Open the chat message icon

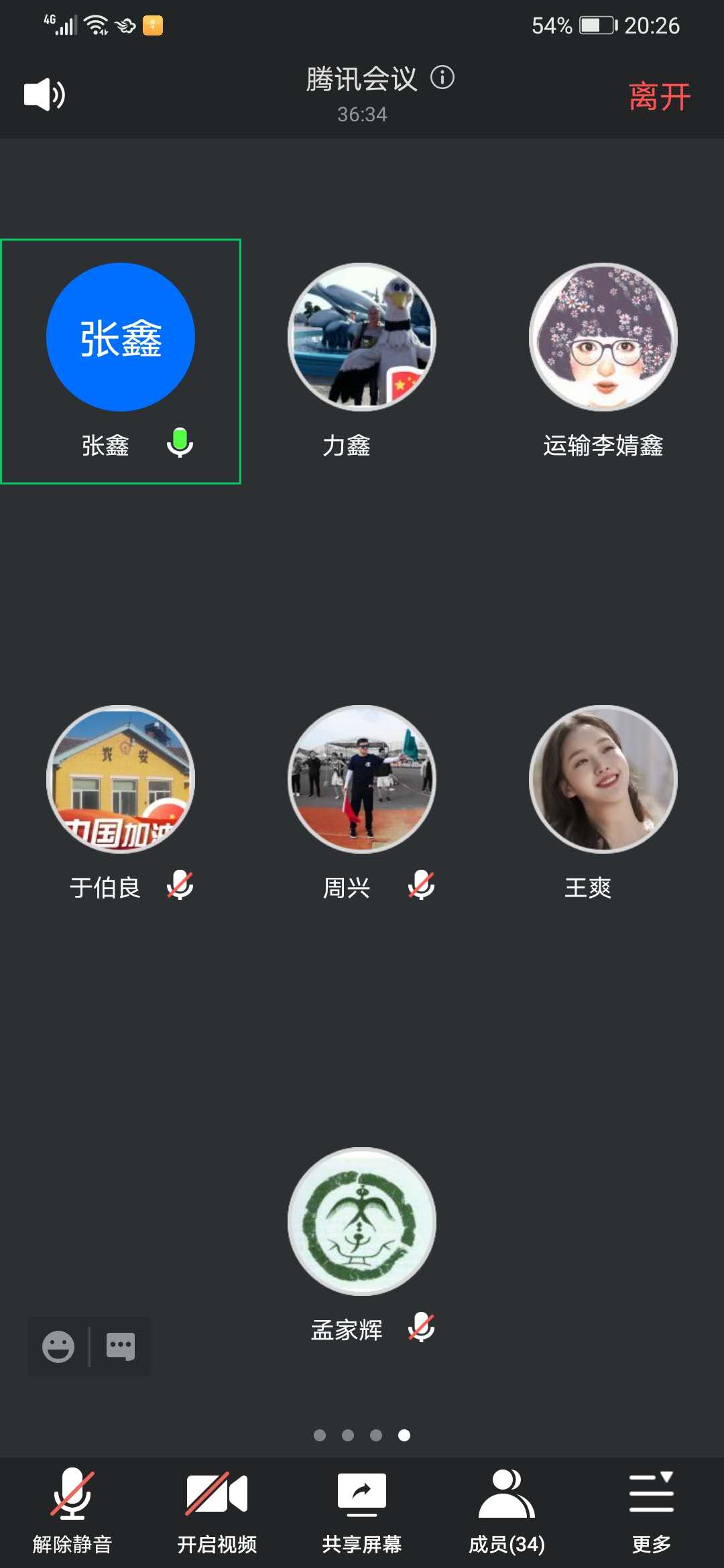tap(121, 1346)
